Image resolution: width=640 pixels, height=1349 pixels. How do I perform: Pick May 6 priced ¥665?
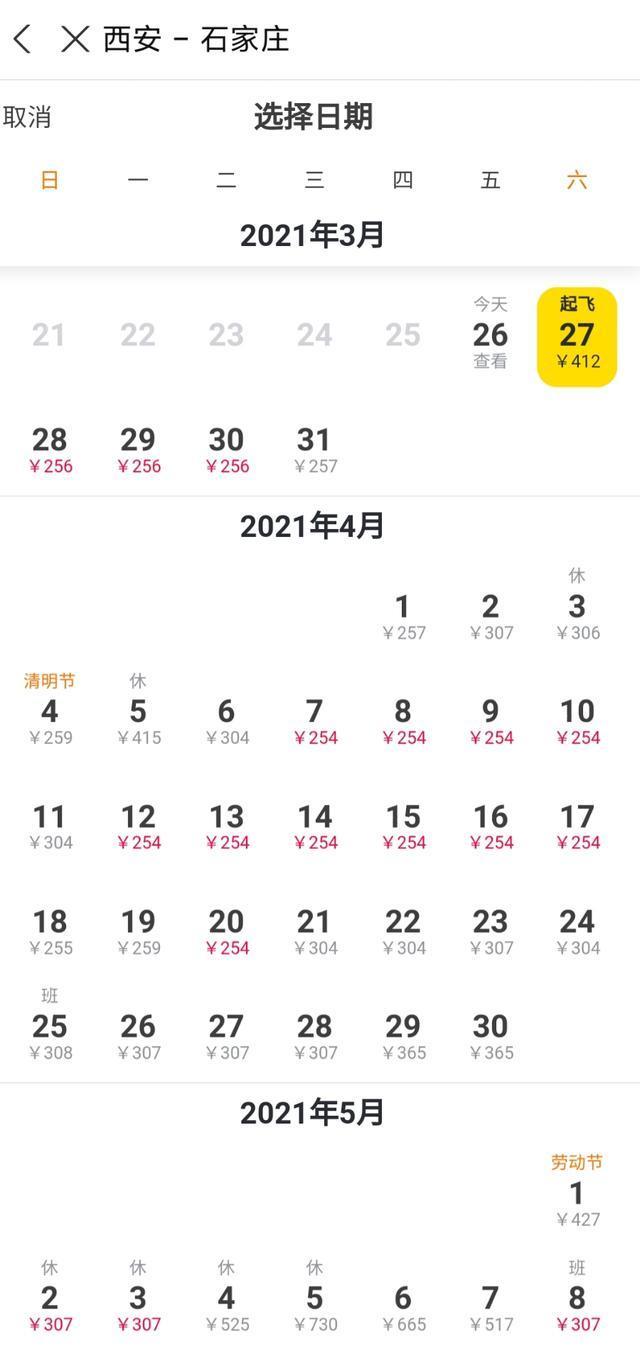click(x=403, y=1307)
